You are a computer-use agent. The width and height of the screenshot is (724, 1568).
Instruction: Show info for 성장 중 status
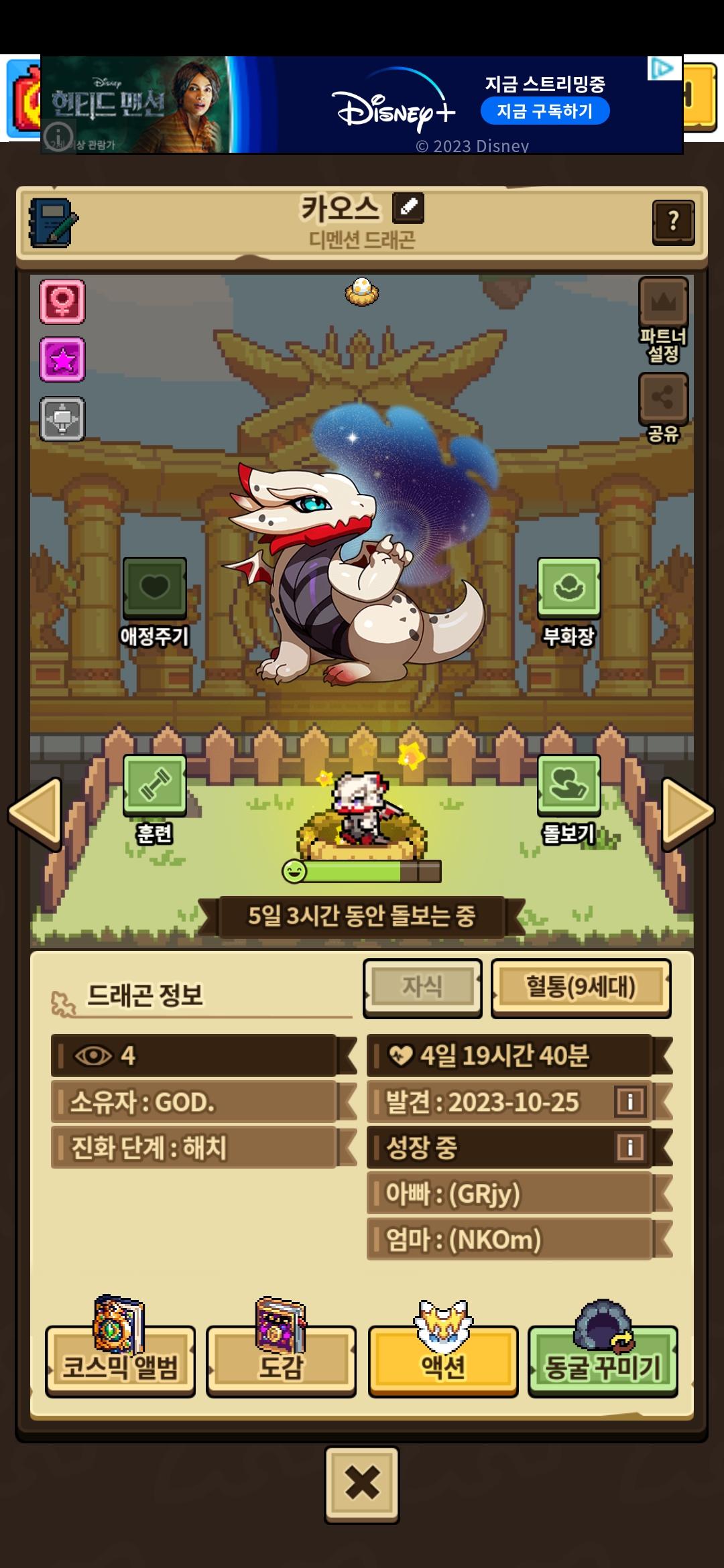pos(630,1147)
